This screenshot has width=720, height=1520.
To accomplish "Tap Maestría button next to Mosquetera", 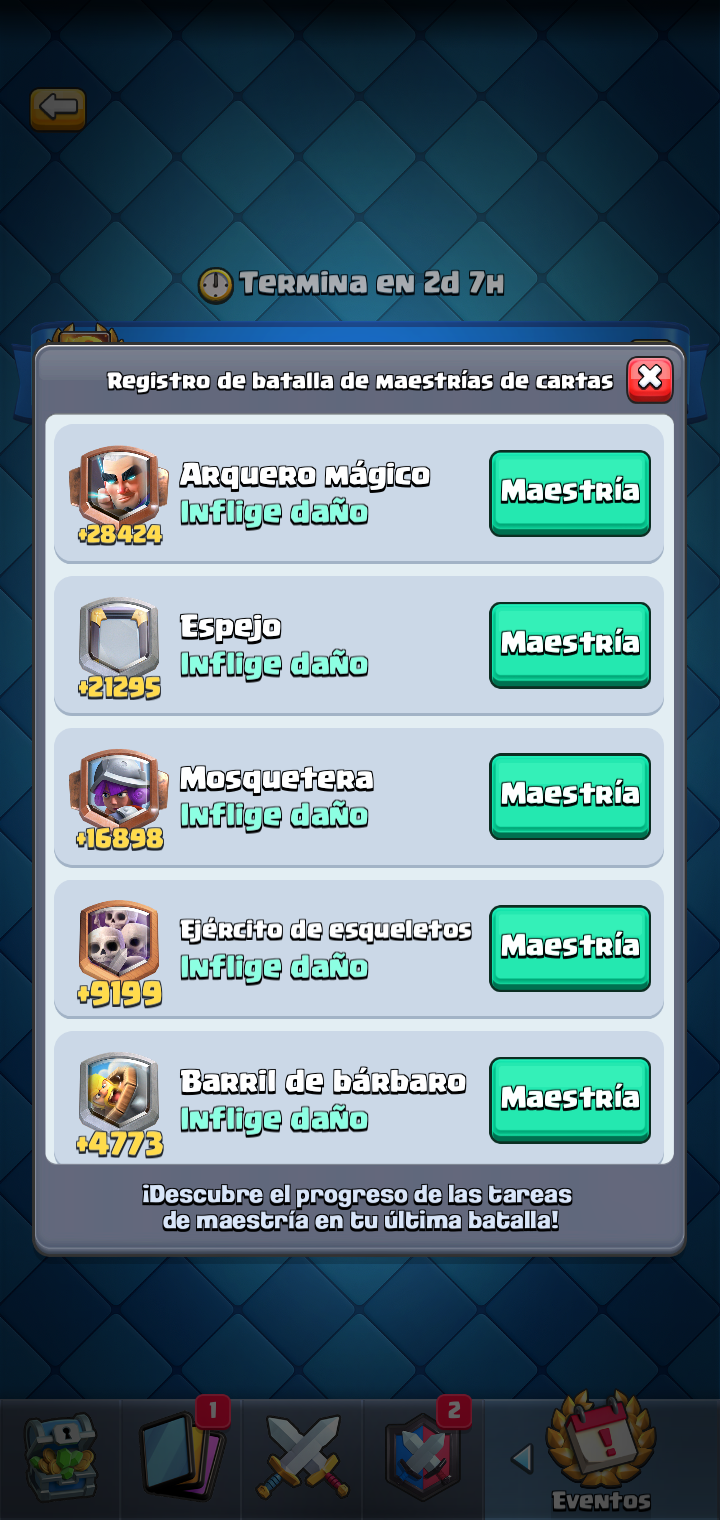I will (570, 796).
